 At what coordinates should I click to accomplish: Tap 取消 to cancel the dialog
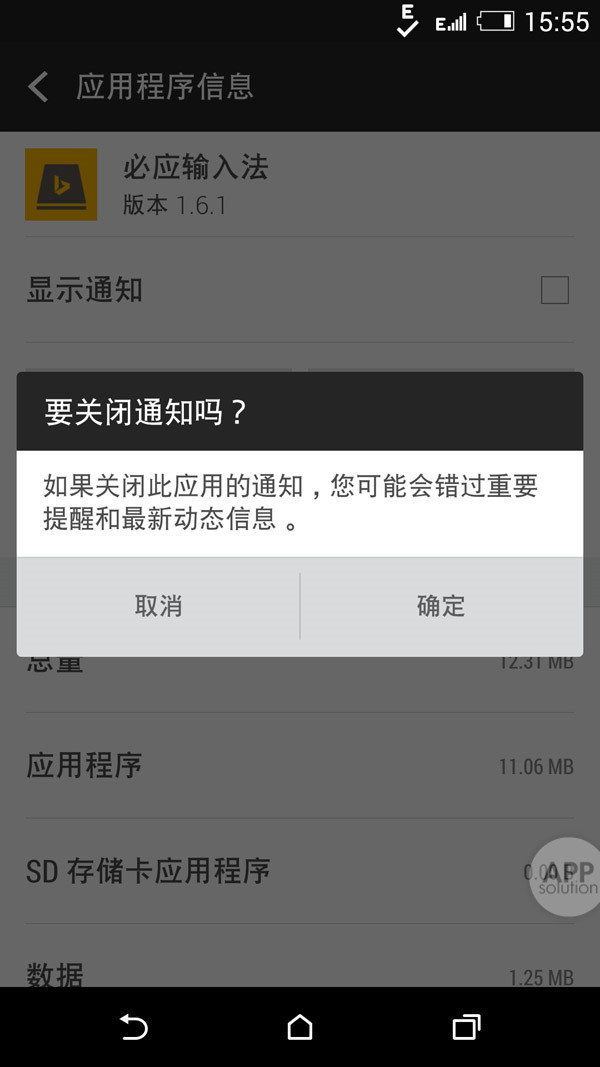click(158, 606)
